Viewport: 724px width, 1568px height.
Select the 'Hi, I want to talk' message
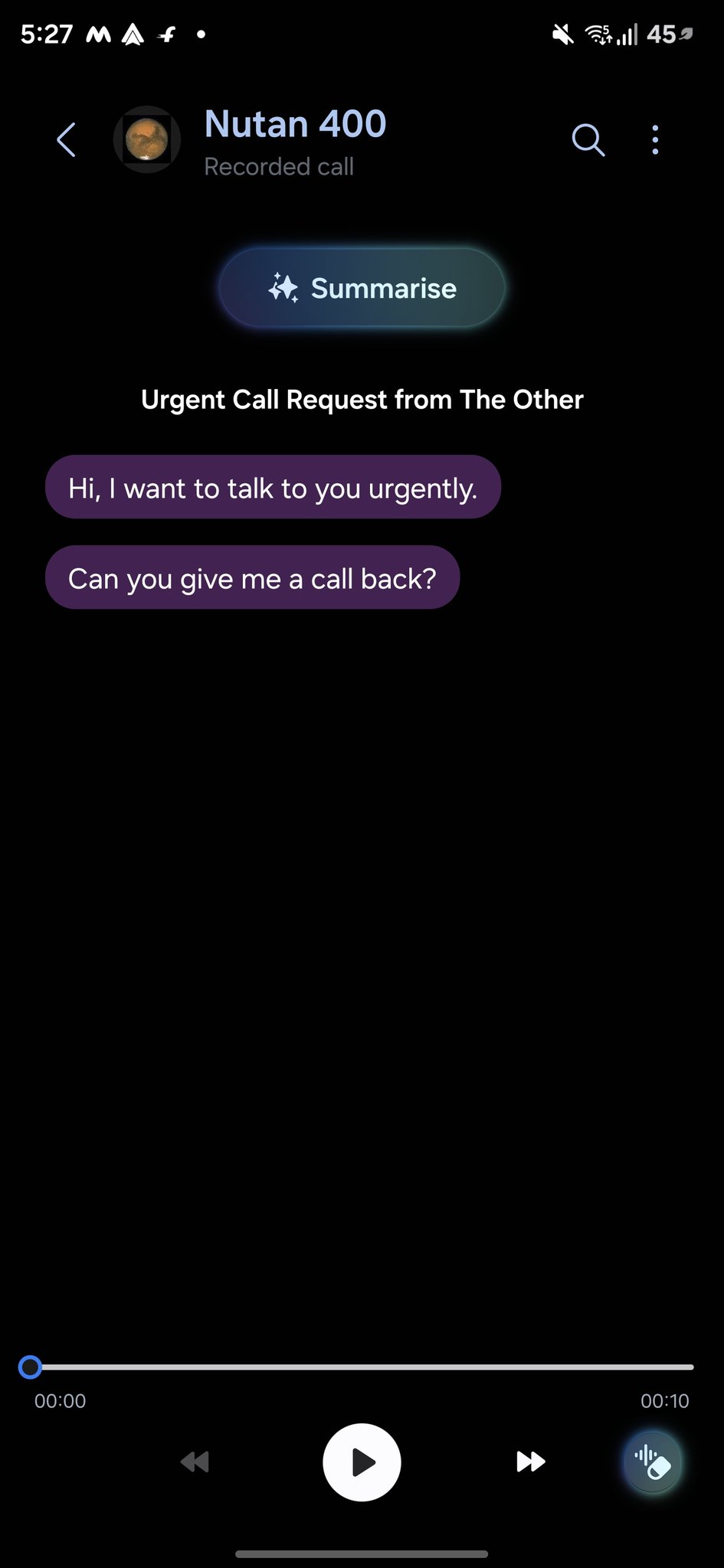273,488
